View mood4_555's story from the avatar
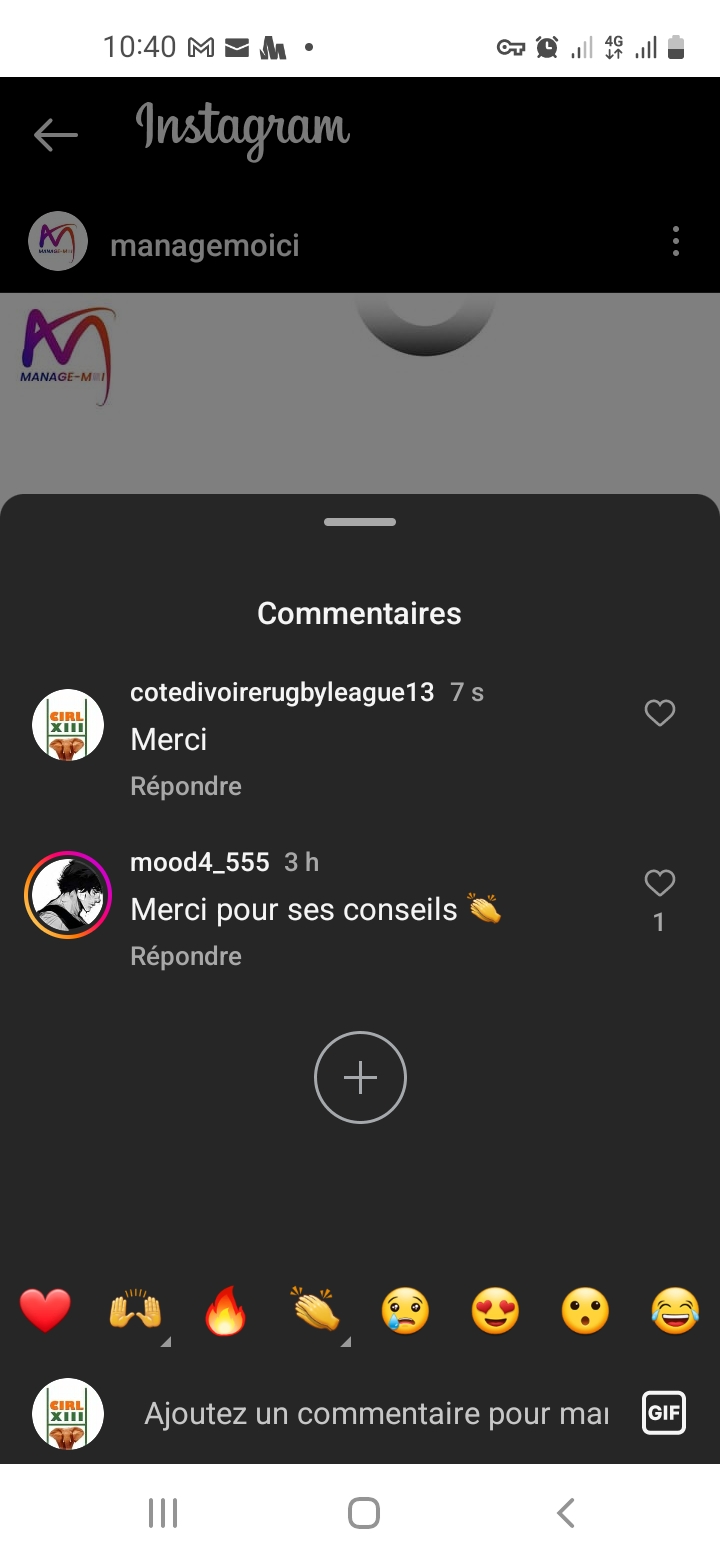This screenshot has width=720, height=1560. (68, 895)
